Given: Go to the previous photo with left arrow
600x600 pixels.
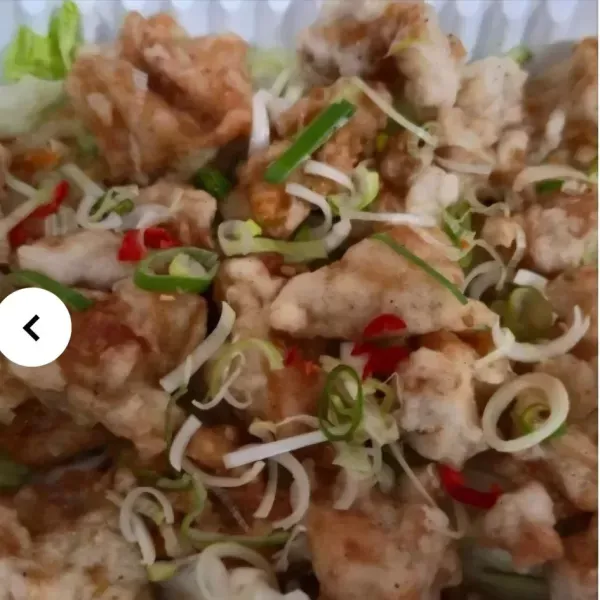Looking at the screenshot, I should [33, 327].
